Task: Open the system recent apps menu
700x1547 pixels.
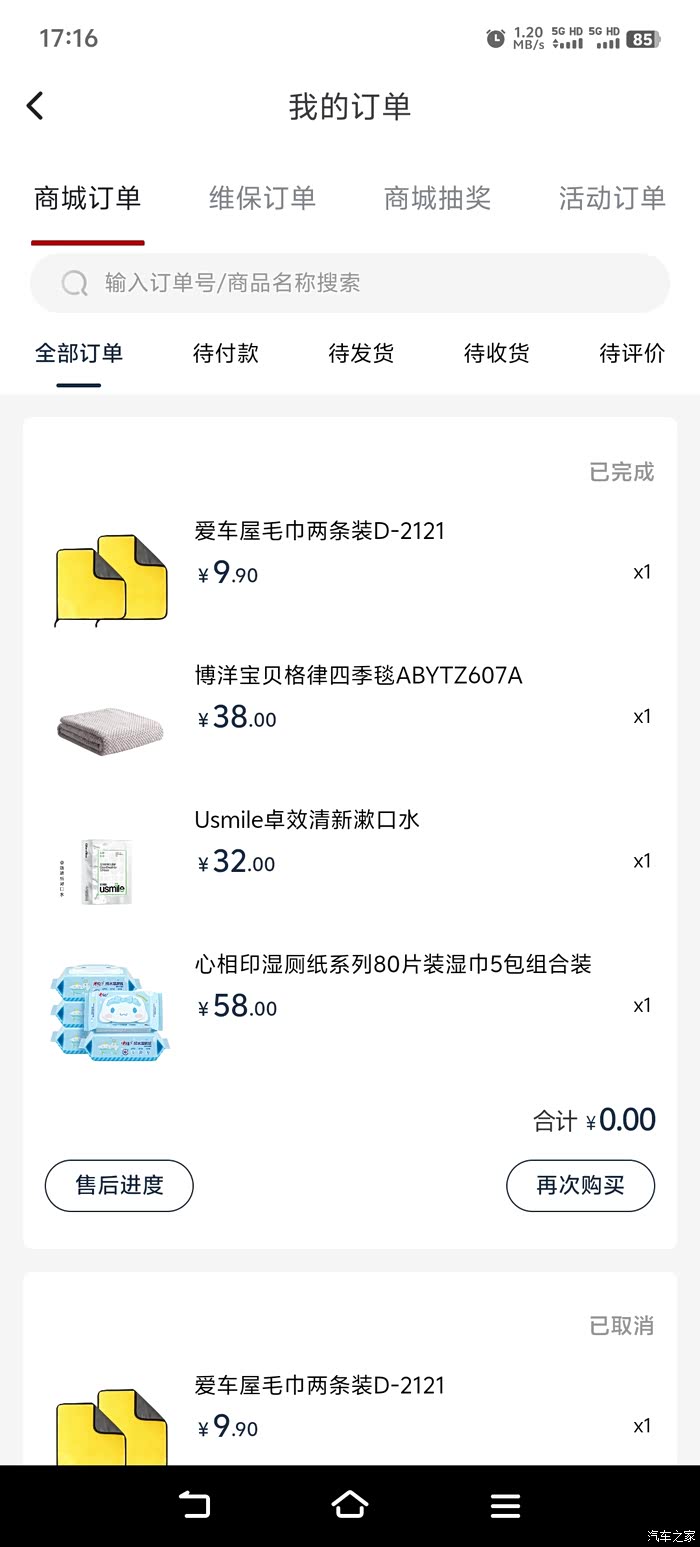Action: 505,1505
